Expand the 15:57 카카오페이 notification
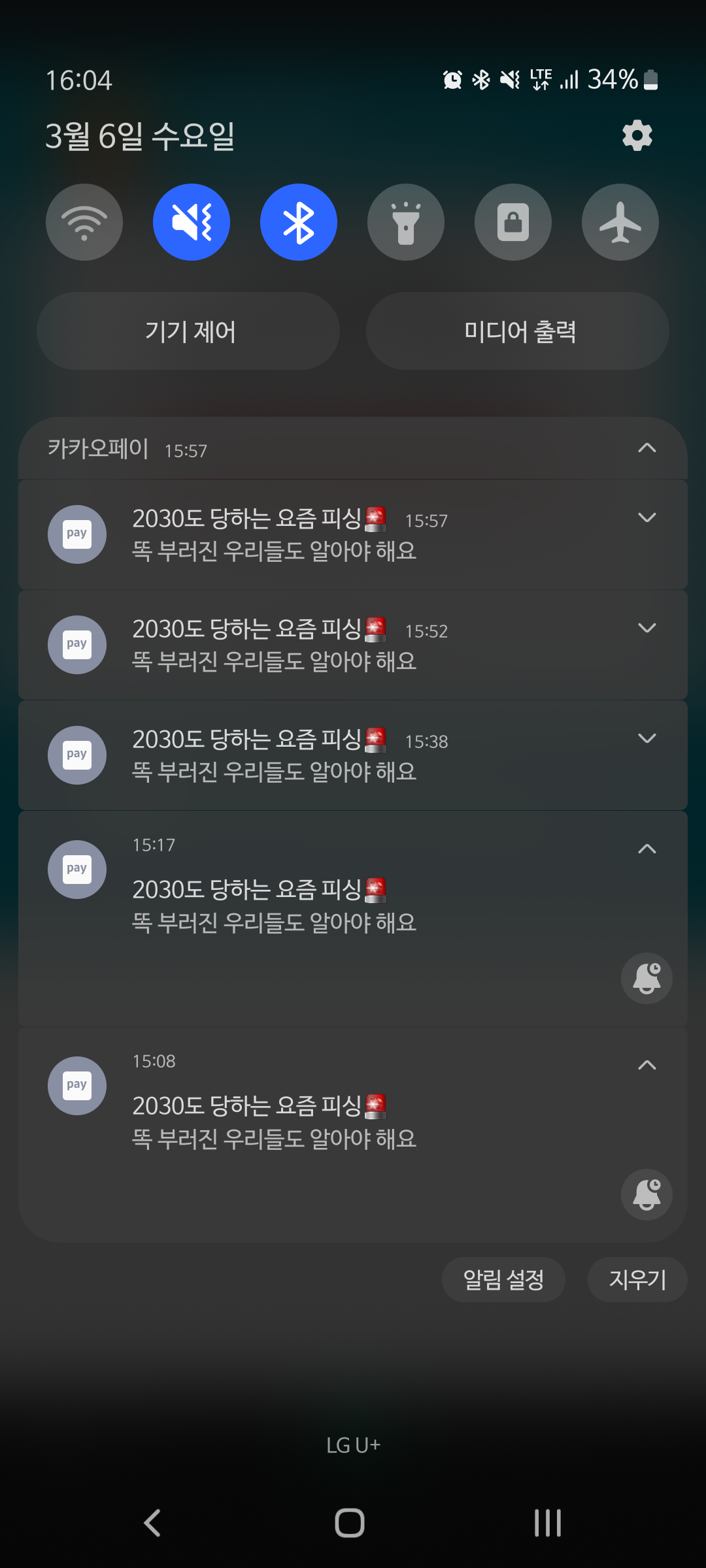 647,518
